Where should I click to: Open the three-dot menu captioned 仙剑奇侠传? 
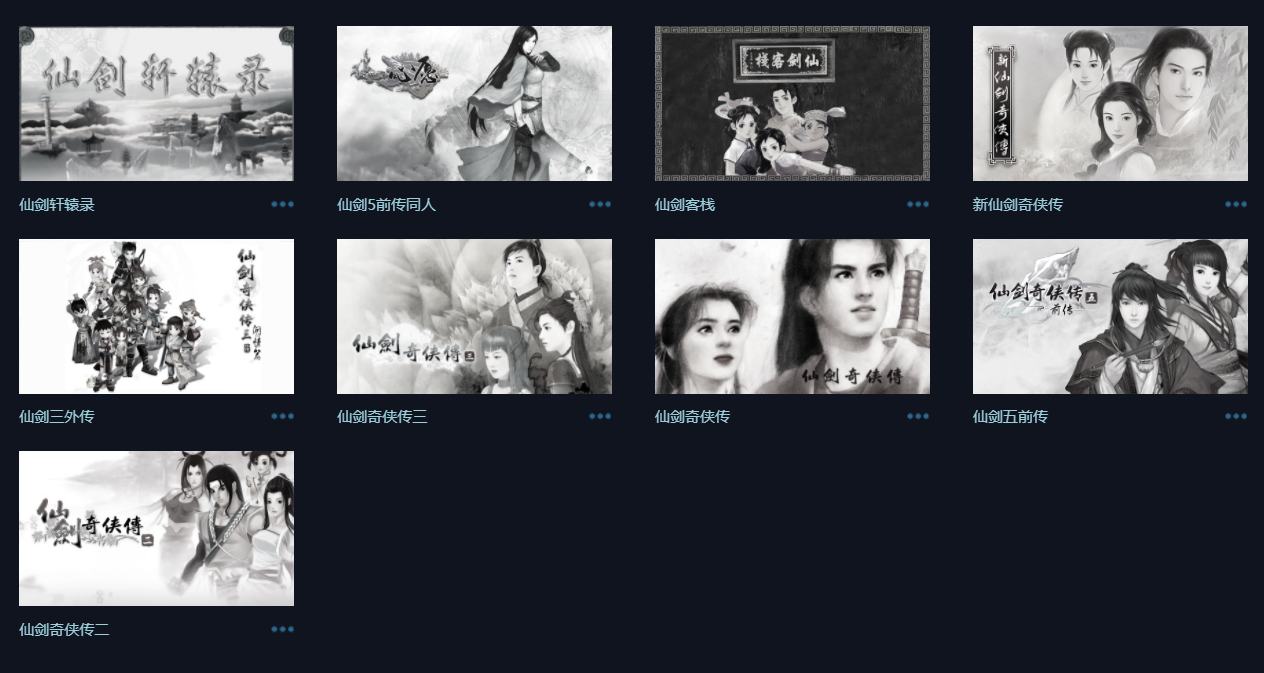tap(918, 416)
